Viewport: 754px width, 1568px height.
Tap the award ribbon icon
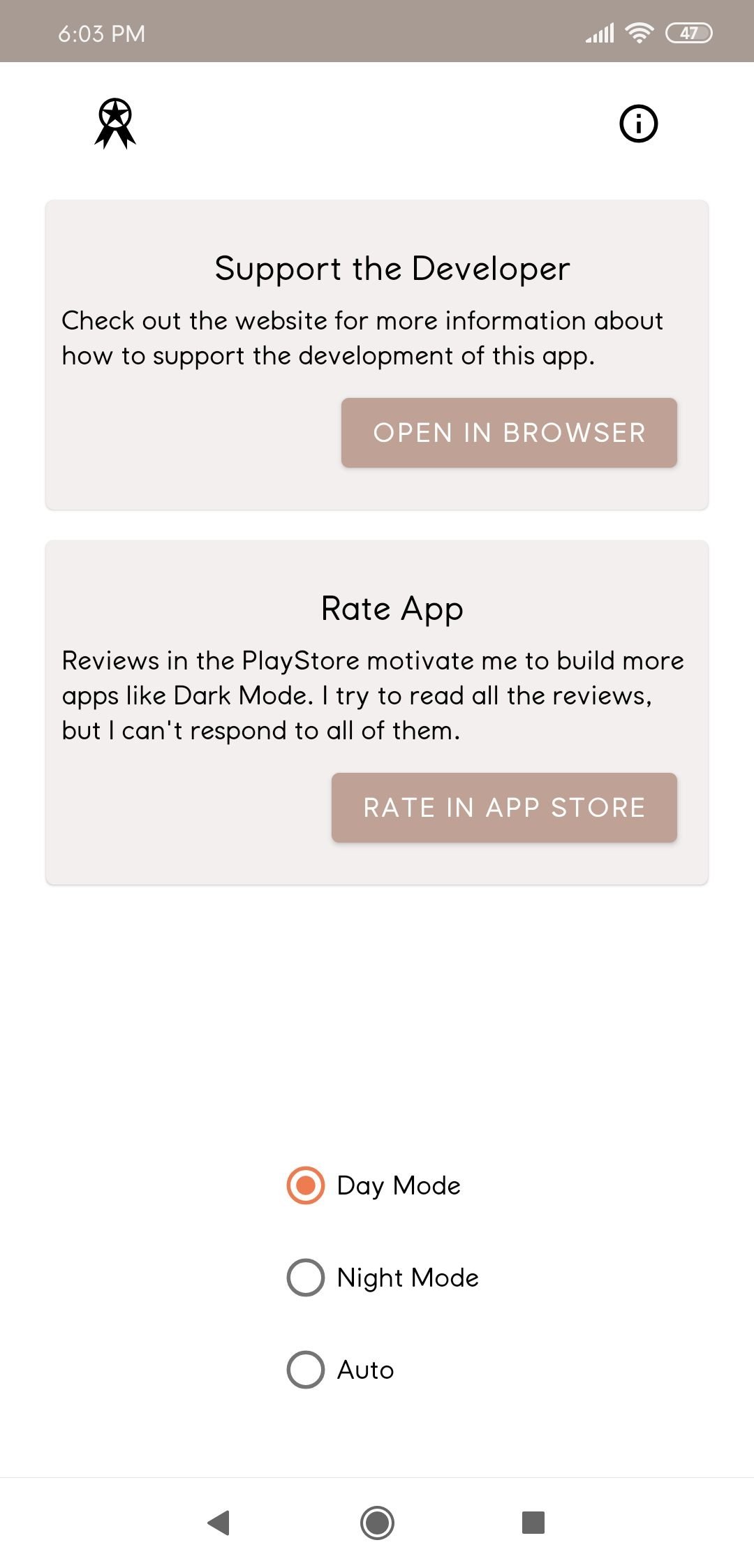tap(115, 124)
